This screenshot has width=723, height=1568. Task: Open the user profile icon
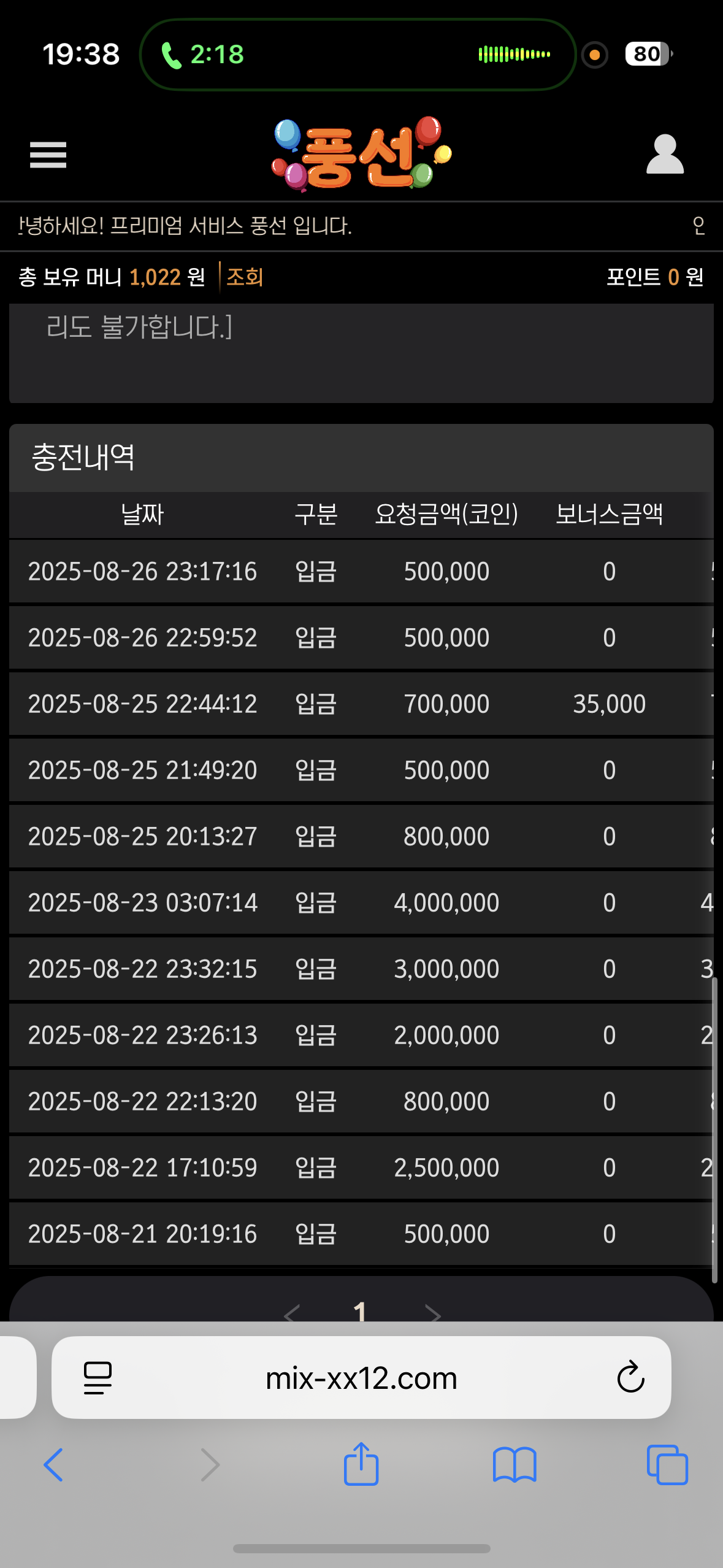[x=665, y=155]
